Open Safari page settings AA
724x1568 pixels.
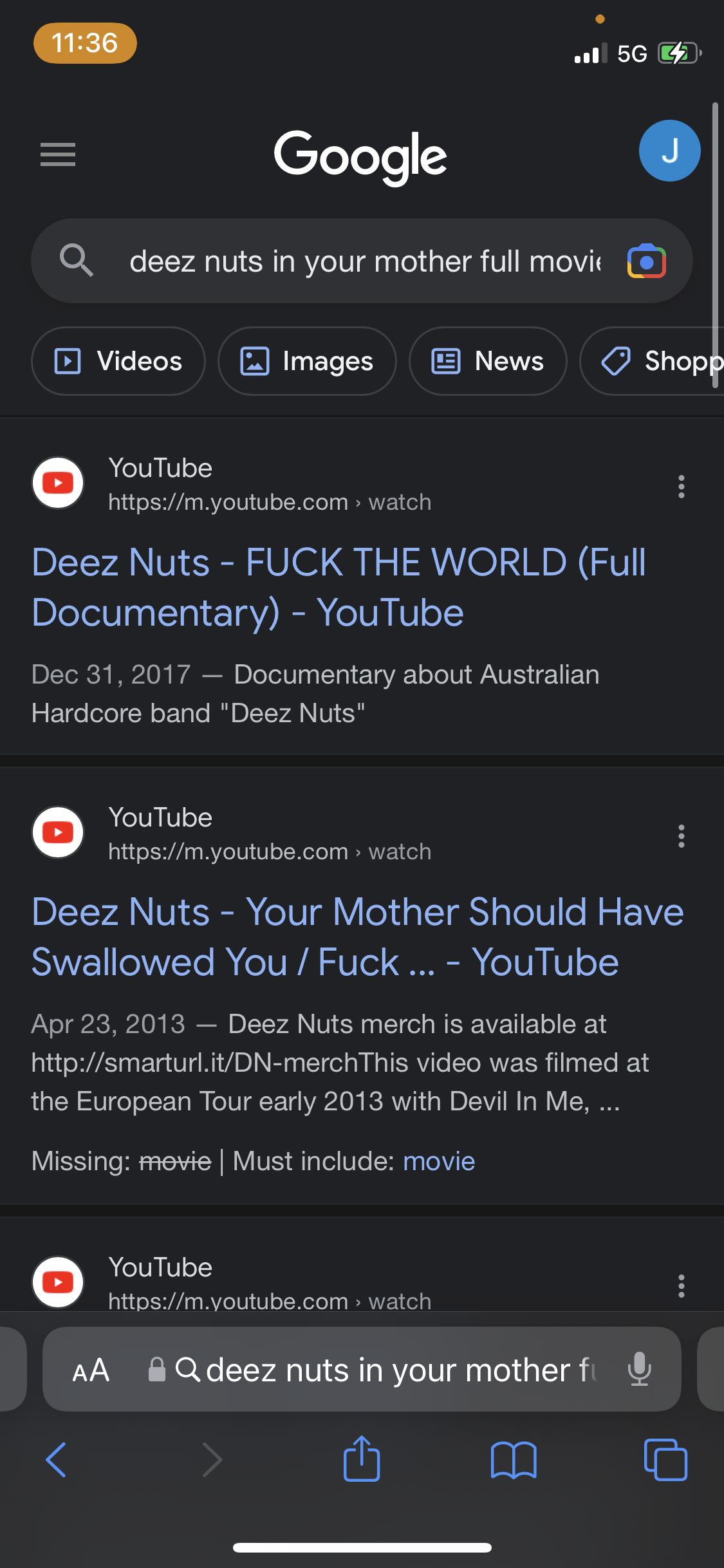pyautogui.click(x=91, y=1370)
